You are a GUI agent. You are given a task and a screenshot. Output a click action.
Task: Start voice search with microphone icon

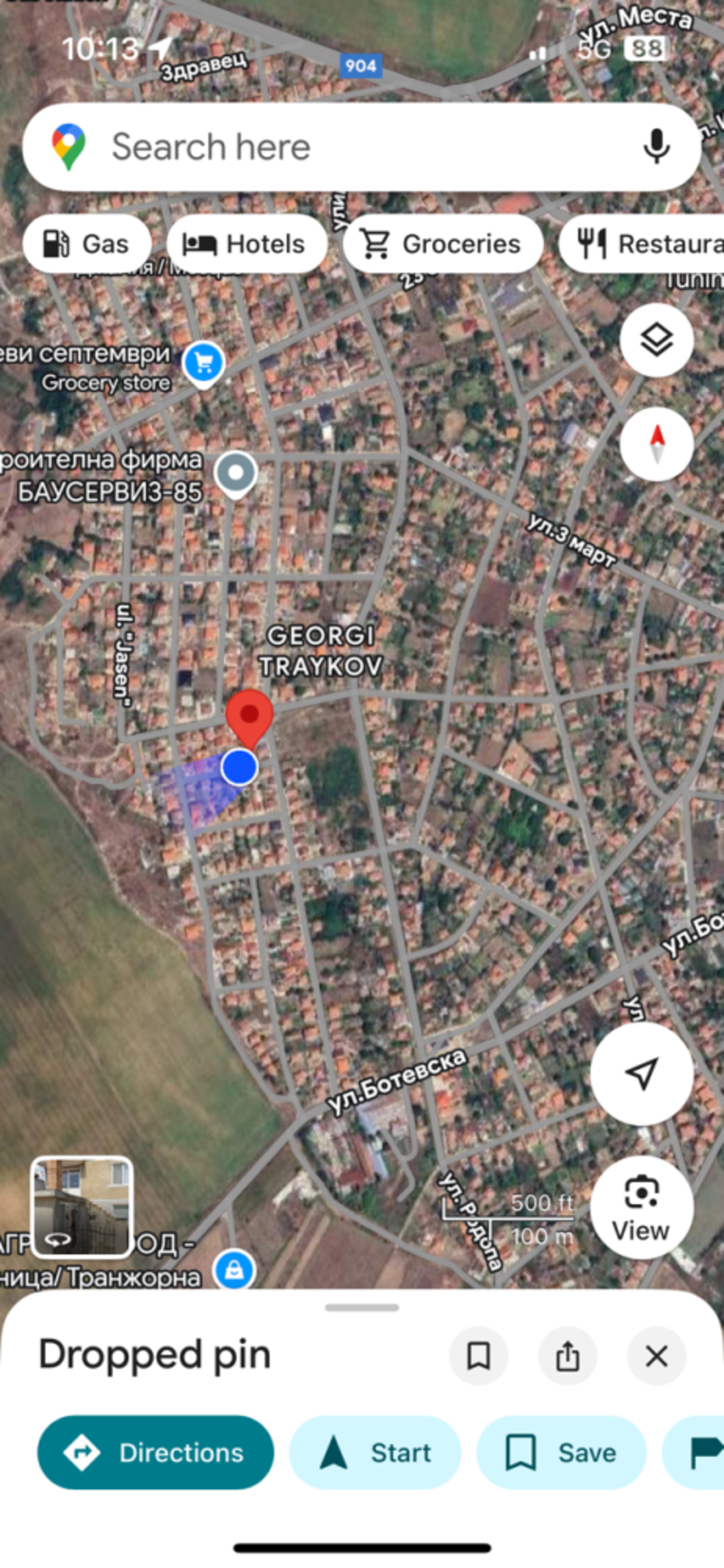pyautogui.click(x=656, y=147)
